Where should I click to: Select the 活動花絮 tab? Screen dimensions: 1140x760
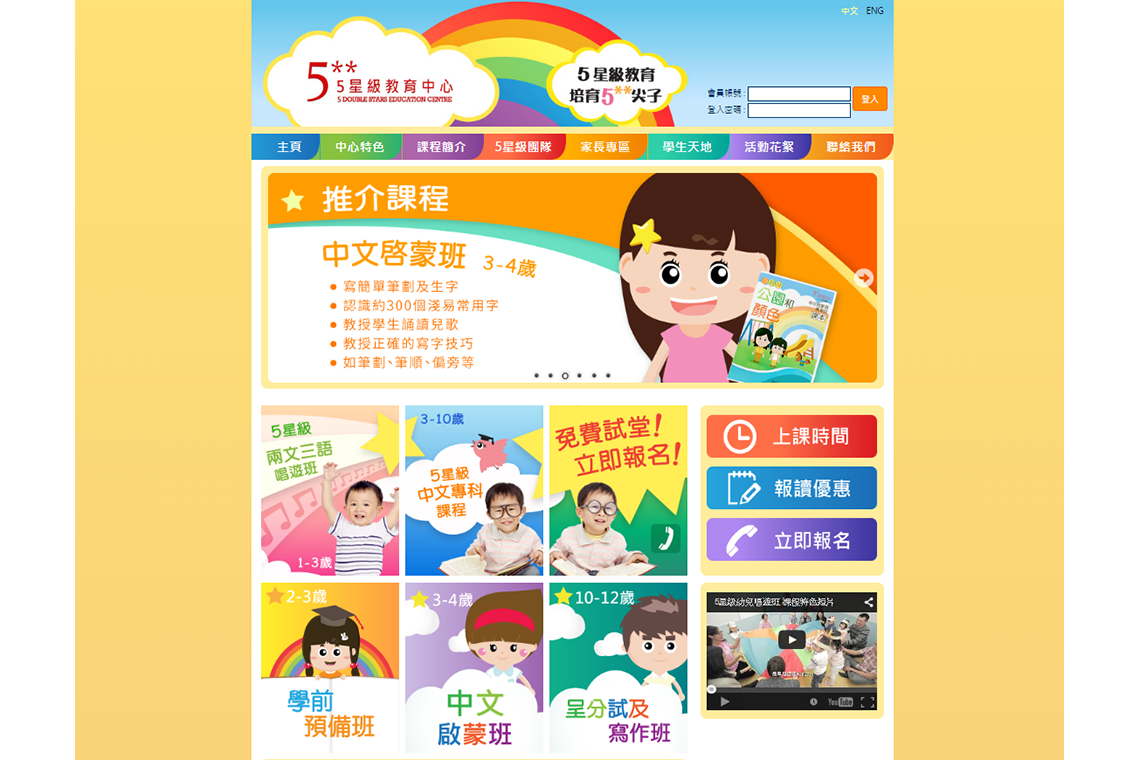click(769, 147)
